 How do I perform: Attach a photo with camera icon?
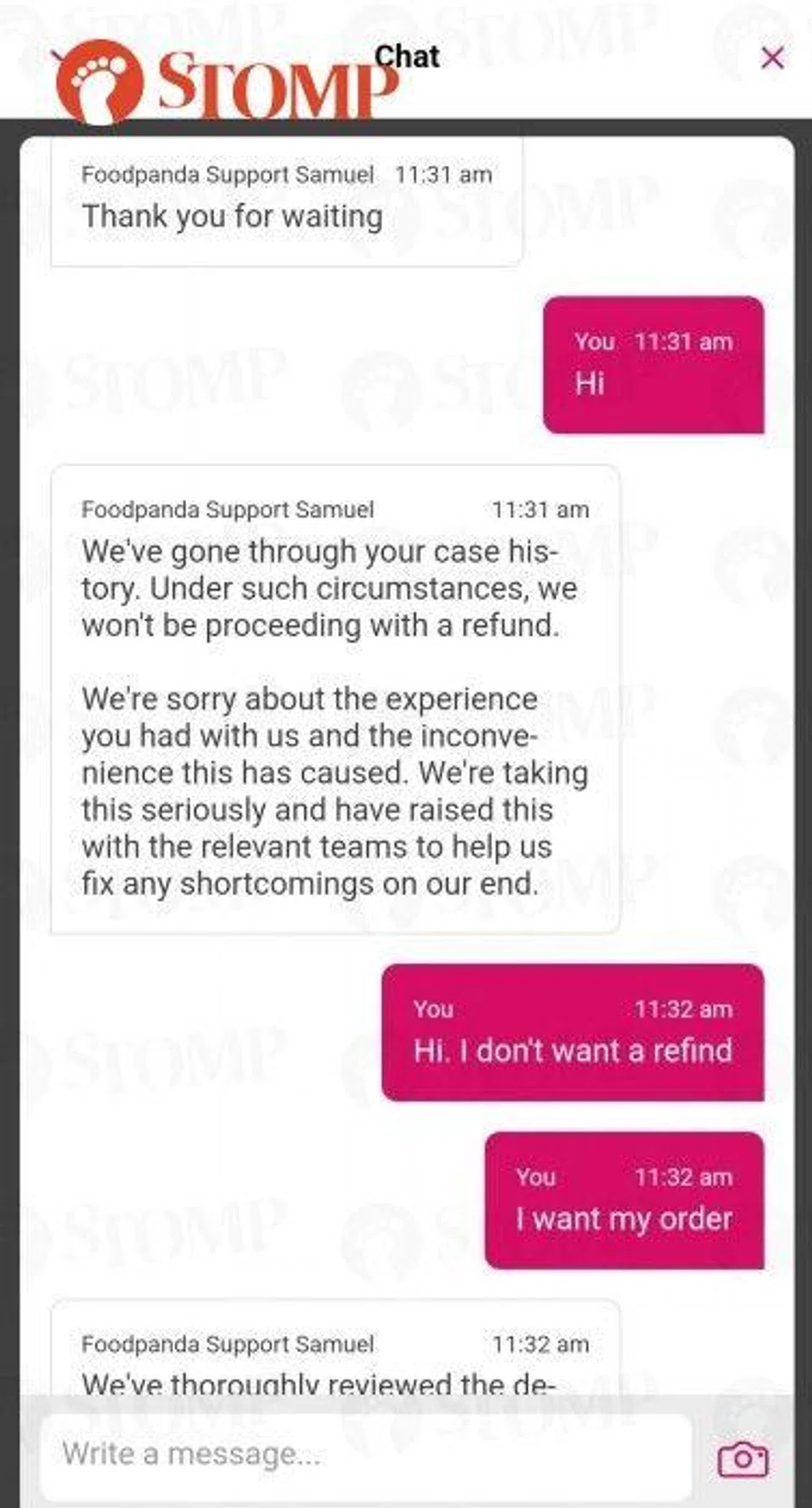pyautogui.click(x=743, y=1459)
